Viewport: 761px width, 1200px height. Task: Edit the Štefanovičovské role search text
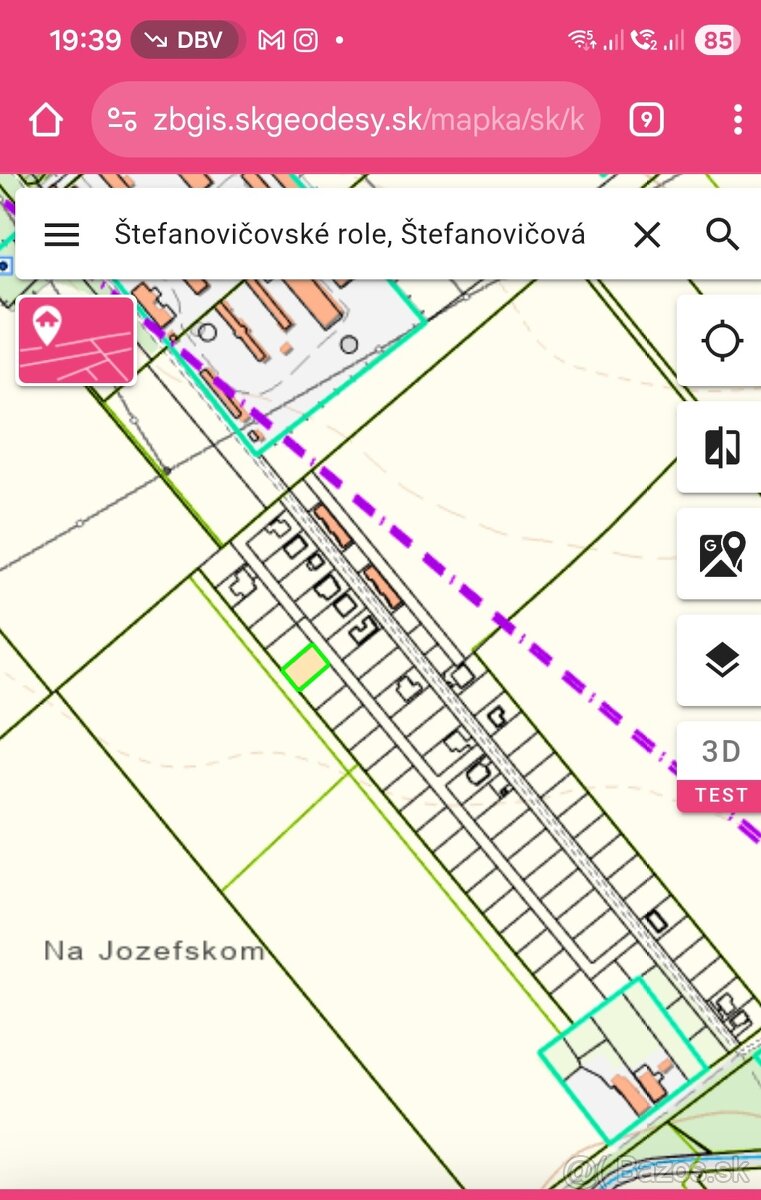coord(350,235)
